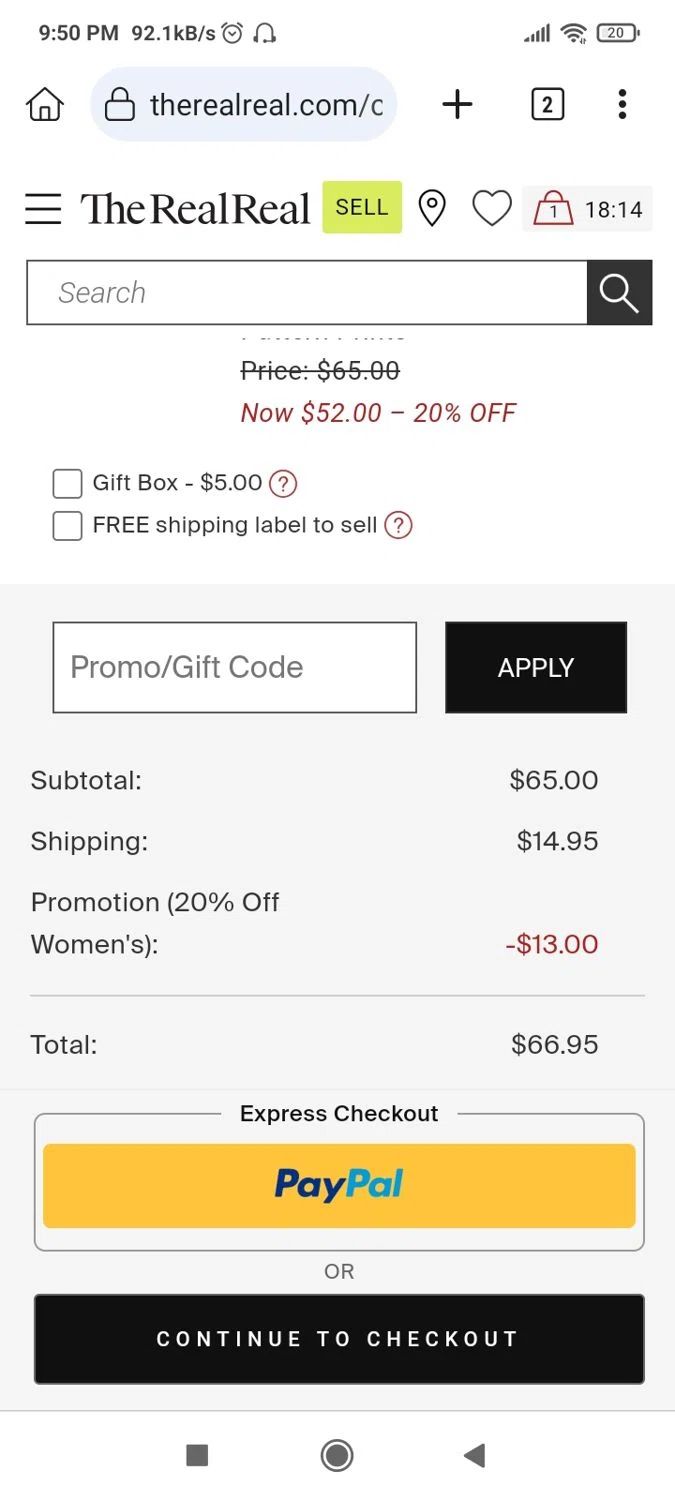Open the shopping bag with timer
Screen dimensions: 675x1500
[587, 209]
